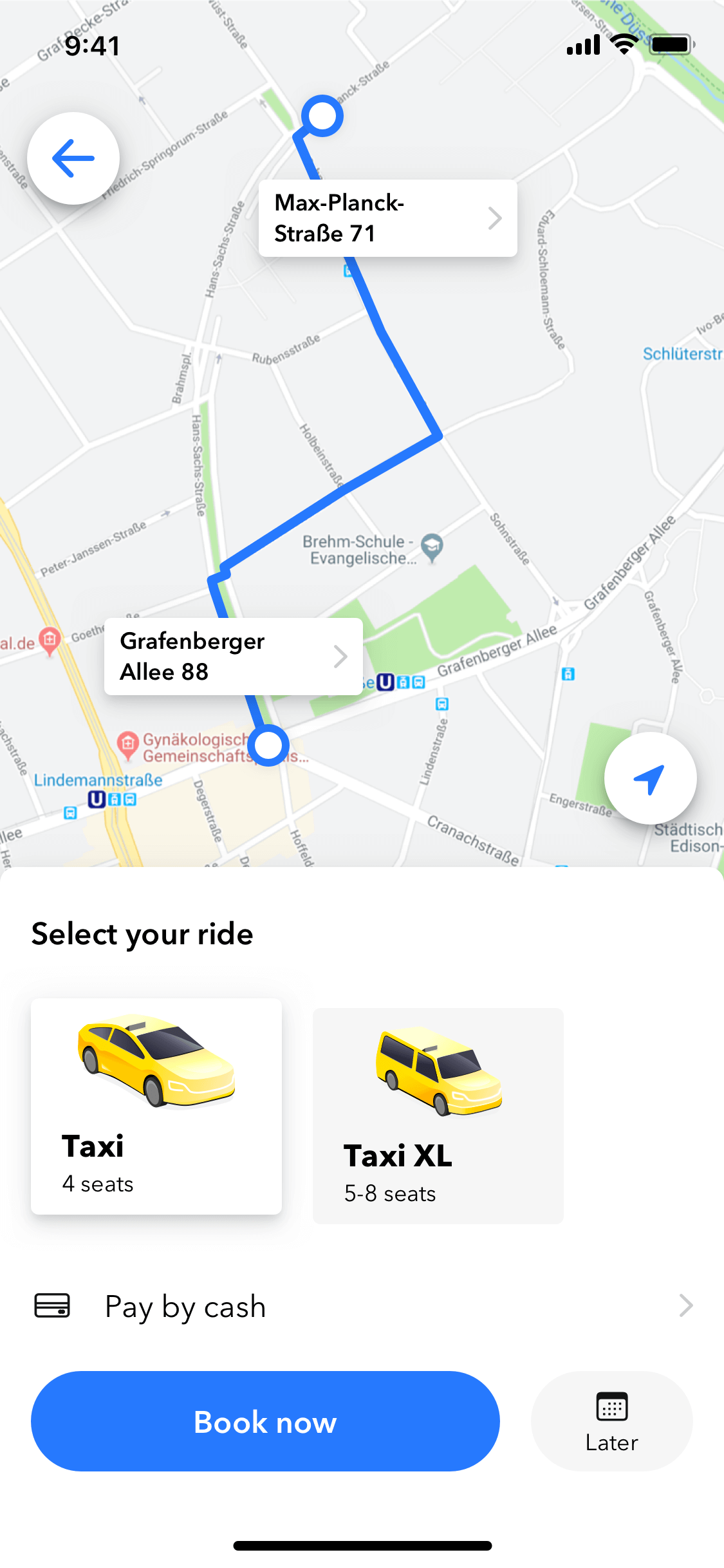Tap Book now to order ride
This screenshot has height=1568, width=724.
pyautogui.click(x=265, y=1421)
